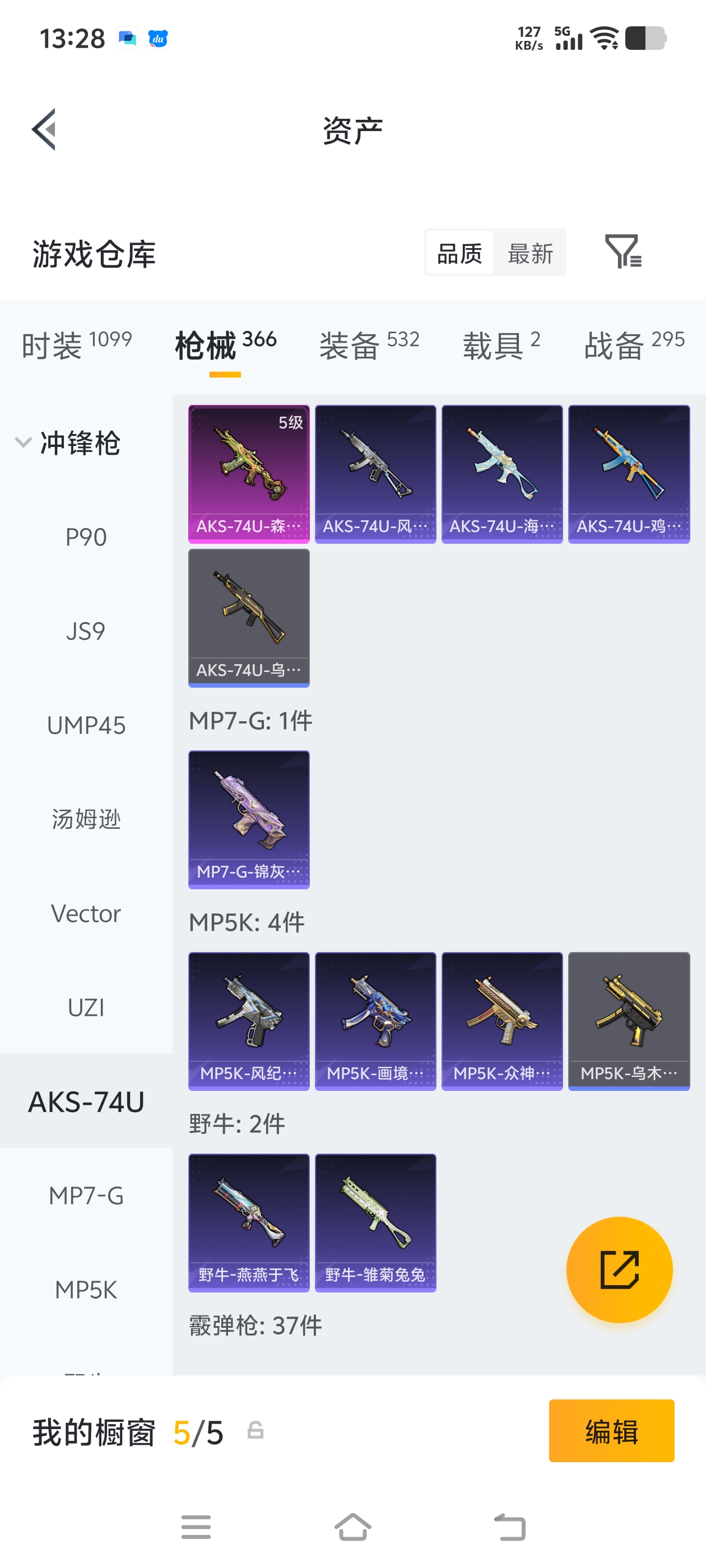Select the 品质 sort option
The image size is (706, 1568).
coord(459,253)
